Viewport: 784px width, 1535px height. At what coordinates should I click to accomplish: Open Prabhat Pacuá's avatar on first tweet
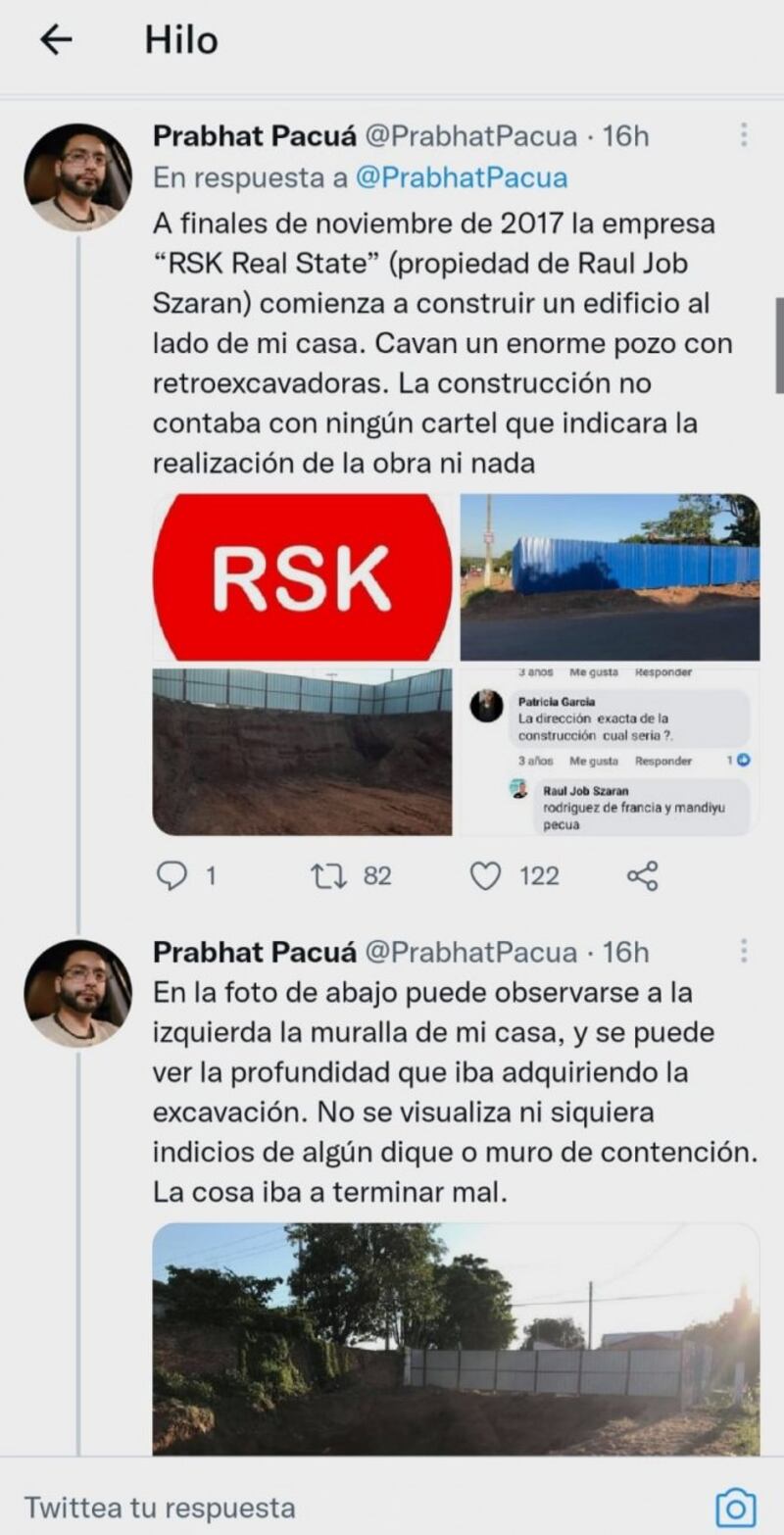pyautogui.click(x=77, y=177)
